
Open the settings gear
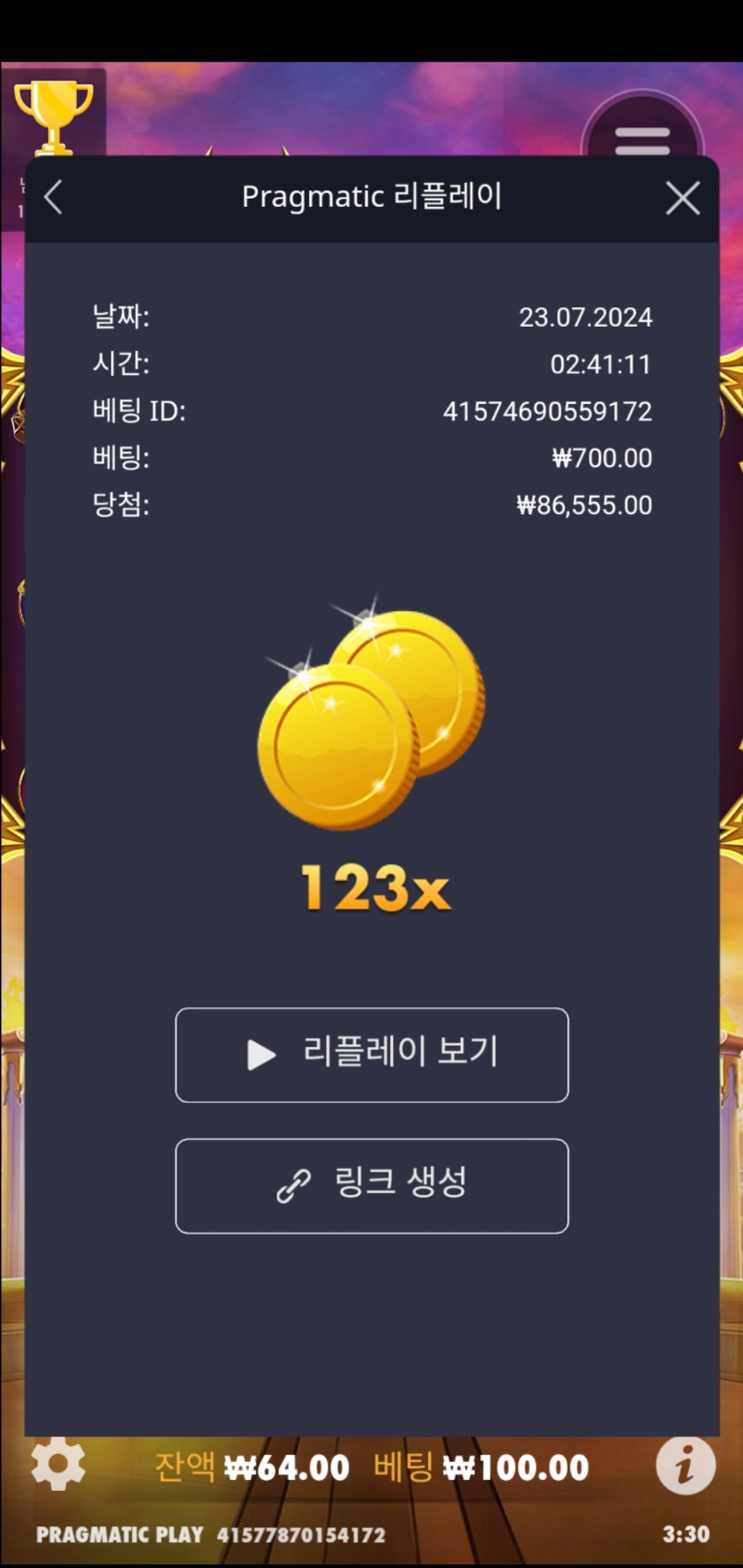click(x=58, y=1465)
